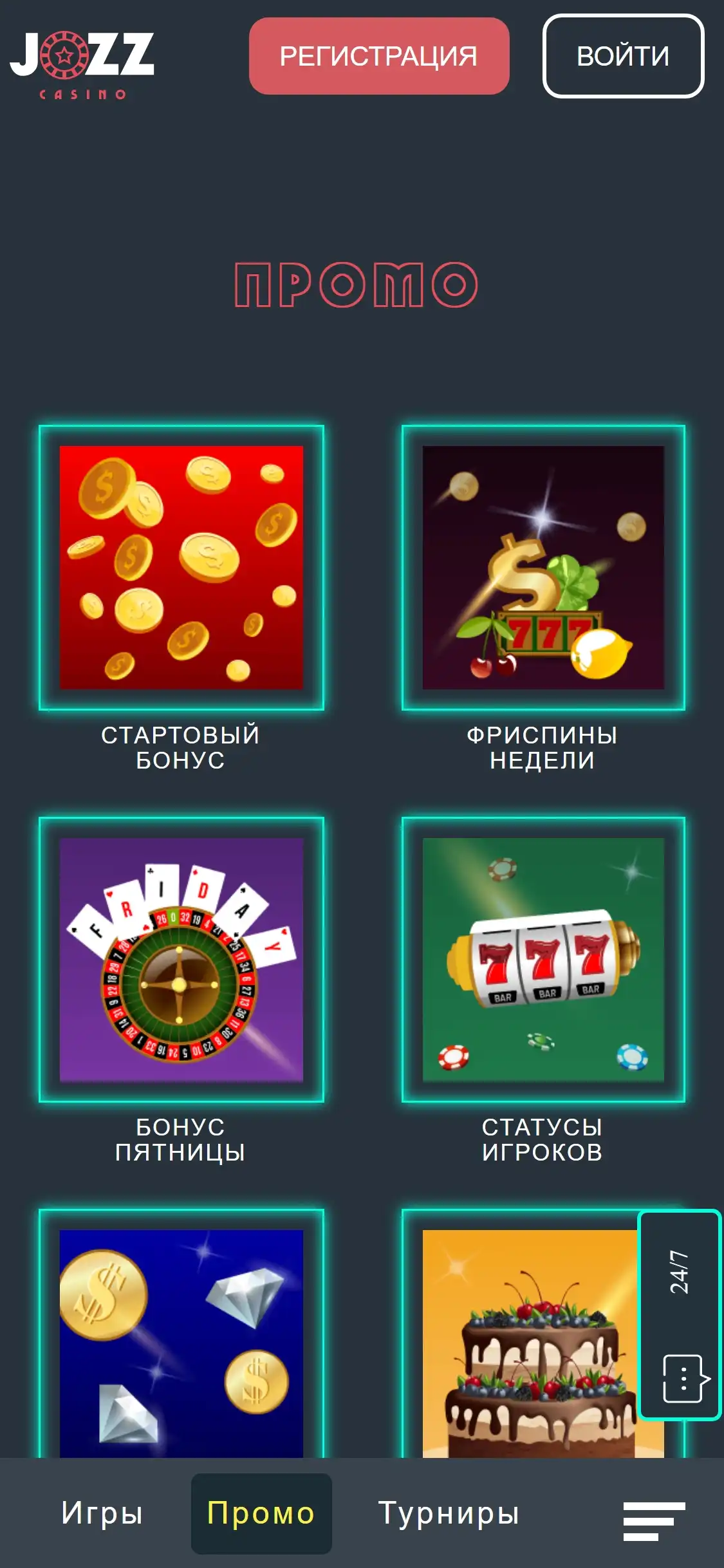Screen dimensions: 724x1568
Task: Open the Статусы игроков card
Action: (543, 959)
